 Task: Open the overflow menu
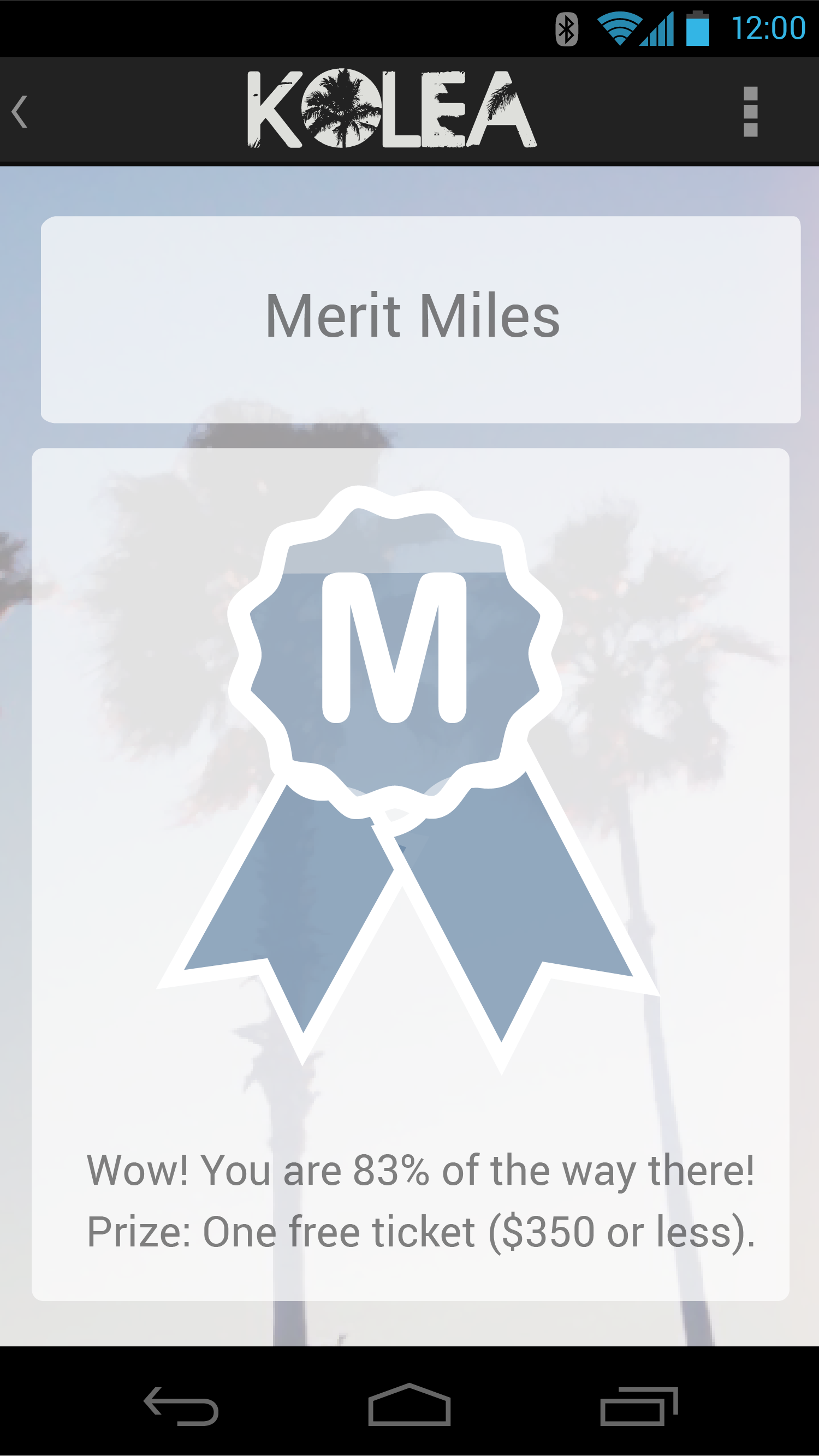[x=750, y=111]
